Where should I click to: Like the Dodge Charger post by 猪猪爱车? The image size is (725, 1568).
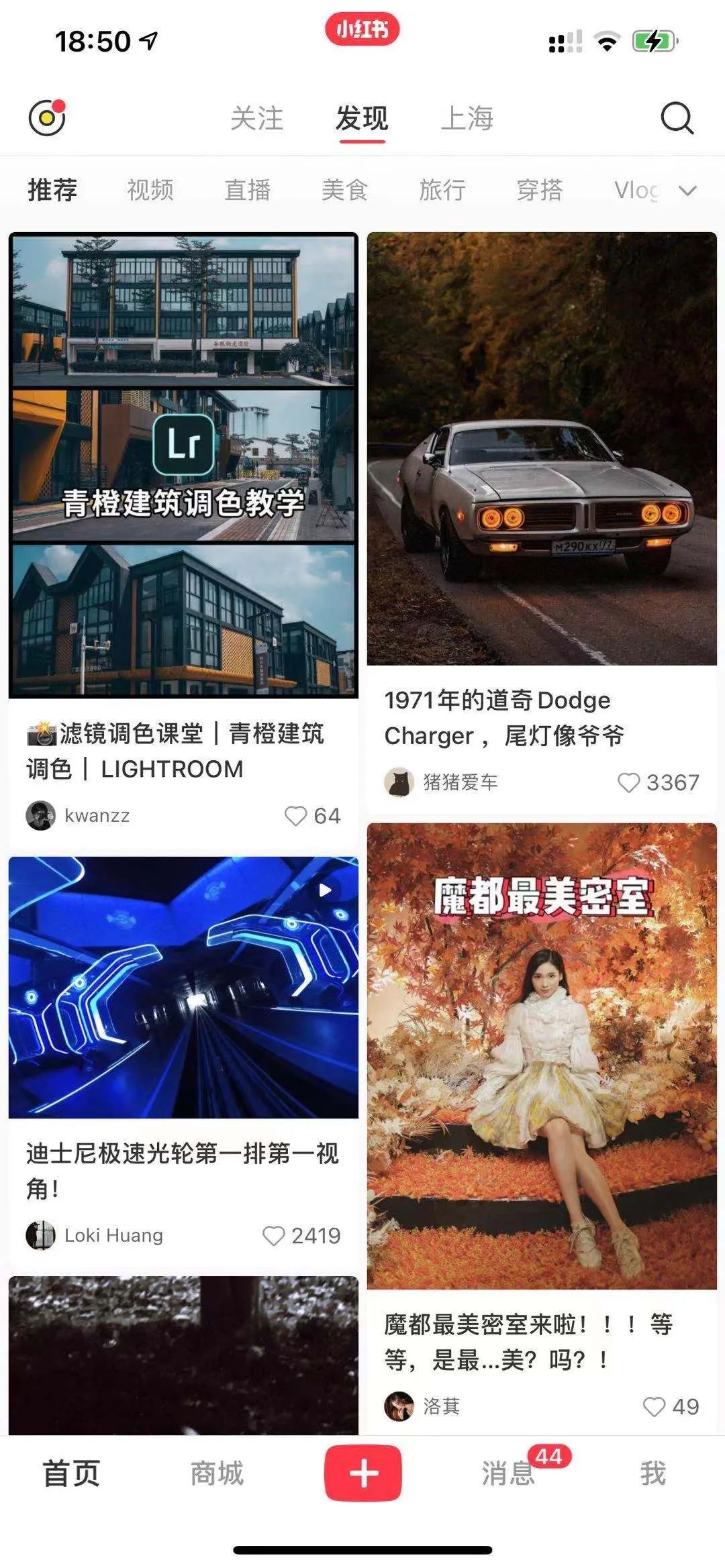pyautogui.click(x=628, y=782)
